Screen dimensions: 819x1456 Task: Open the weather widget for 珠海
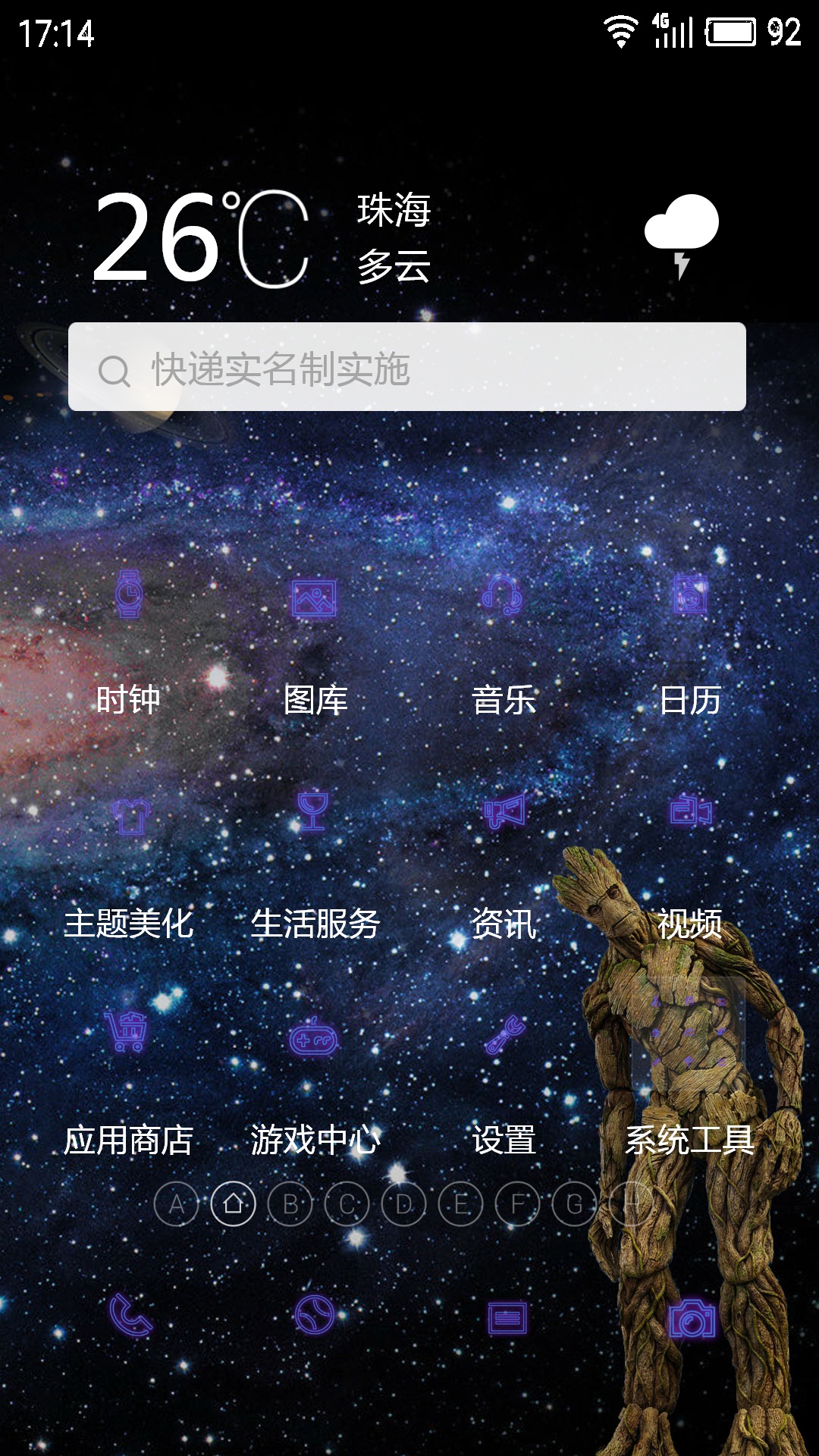coord(406,239)
